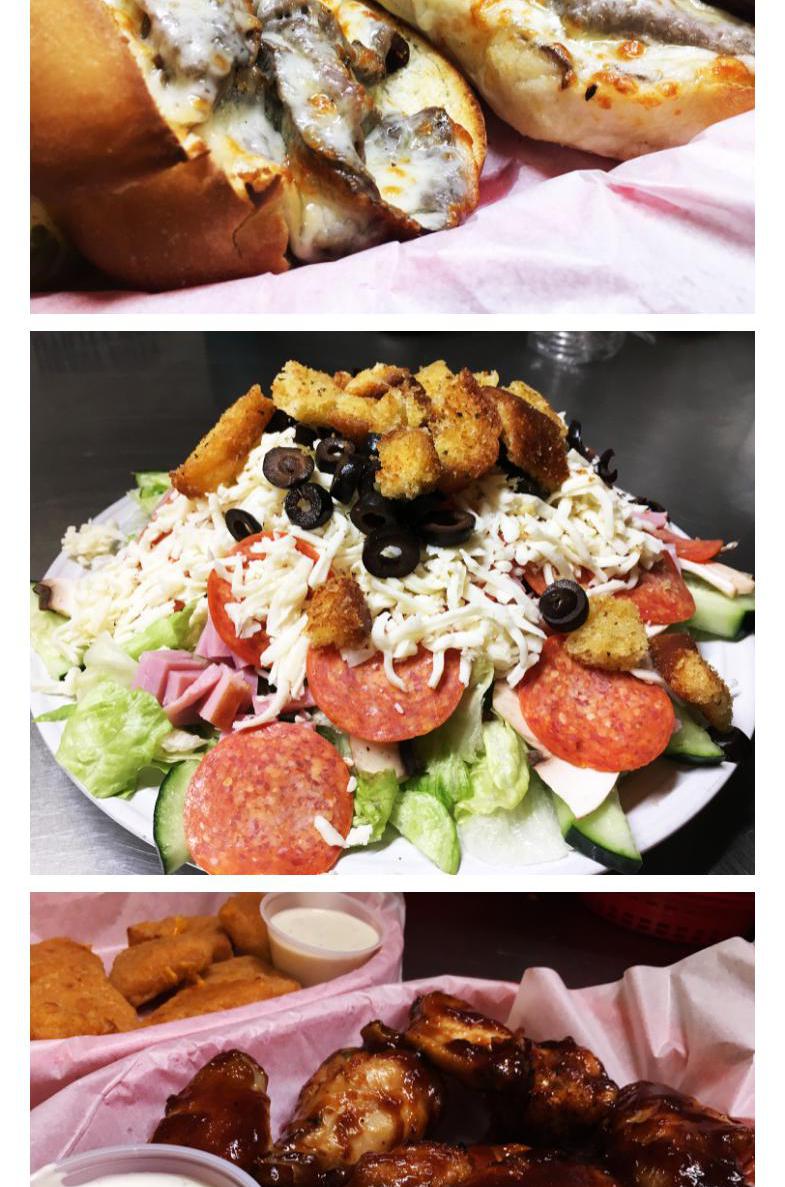View the pepperoni salad photo

[x=392, y=603]
